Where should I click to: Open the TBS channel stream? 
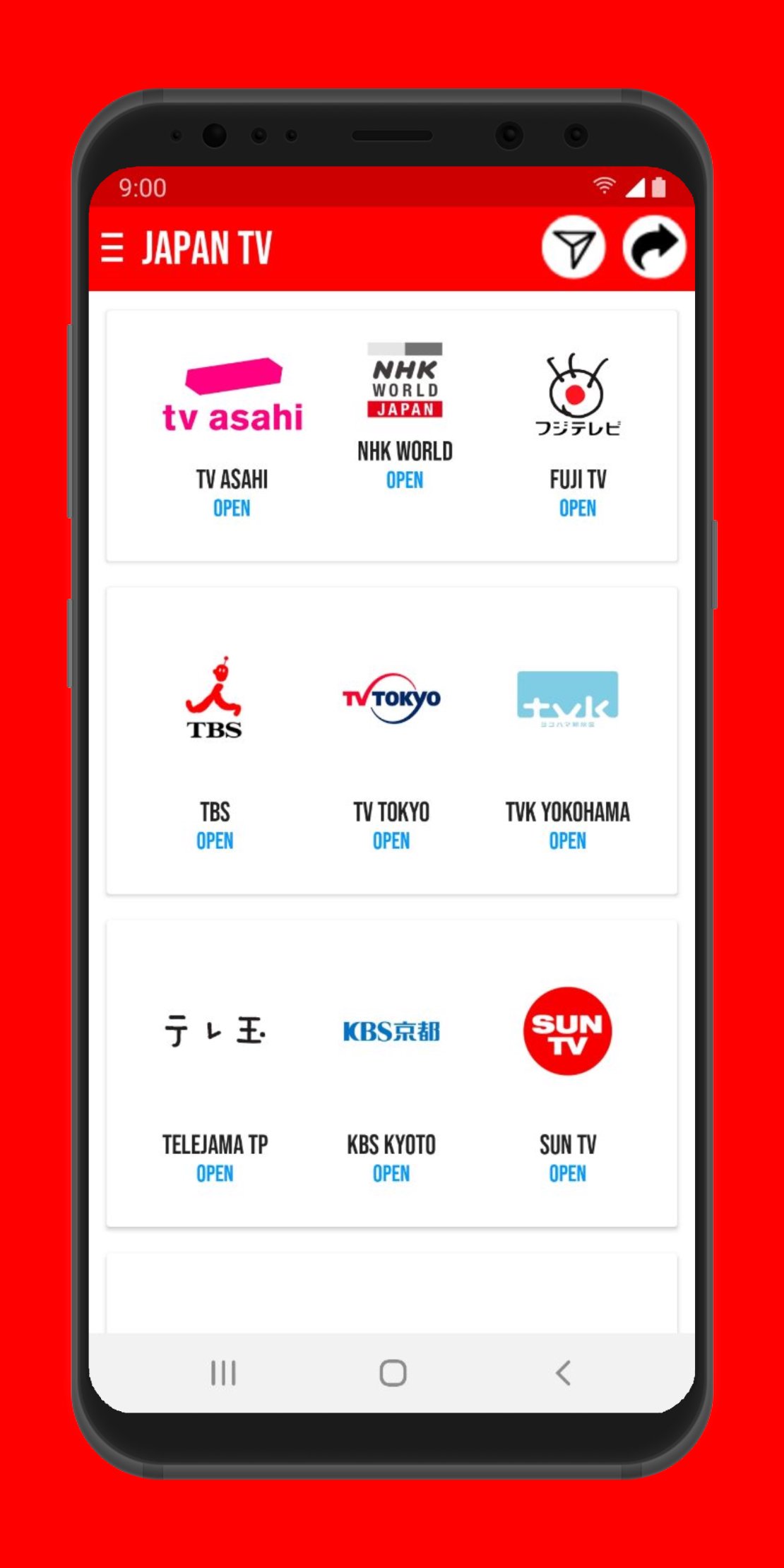pos(214,841)
